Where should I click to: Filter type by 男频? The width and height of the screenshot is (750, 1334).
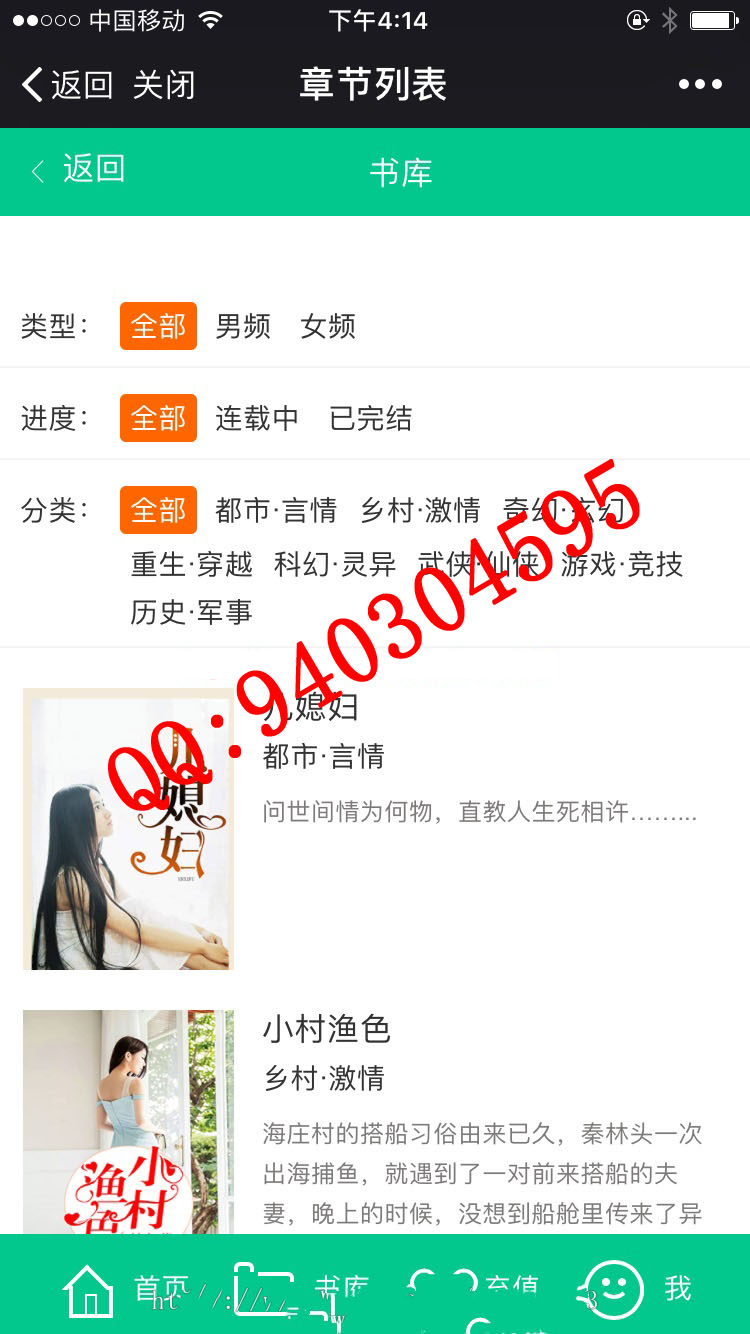click(x=243, y=326)
